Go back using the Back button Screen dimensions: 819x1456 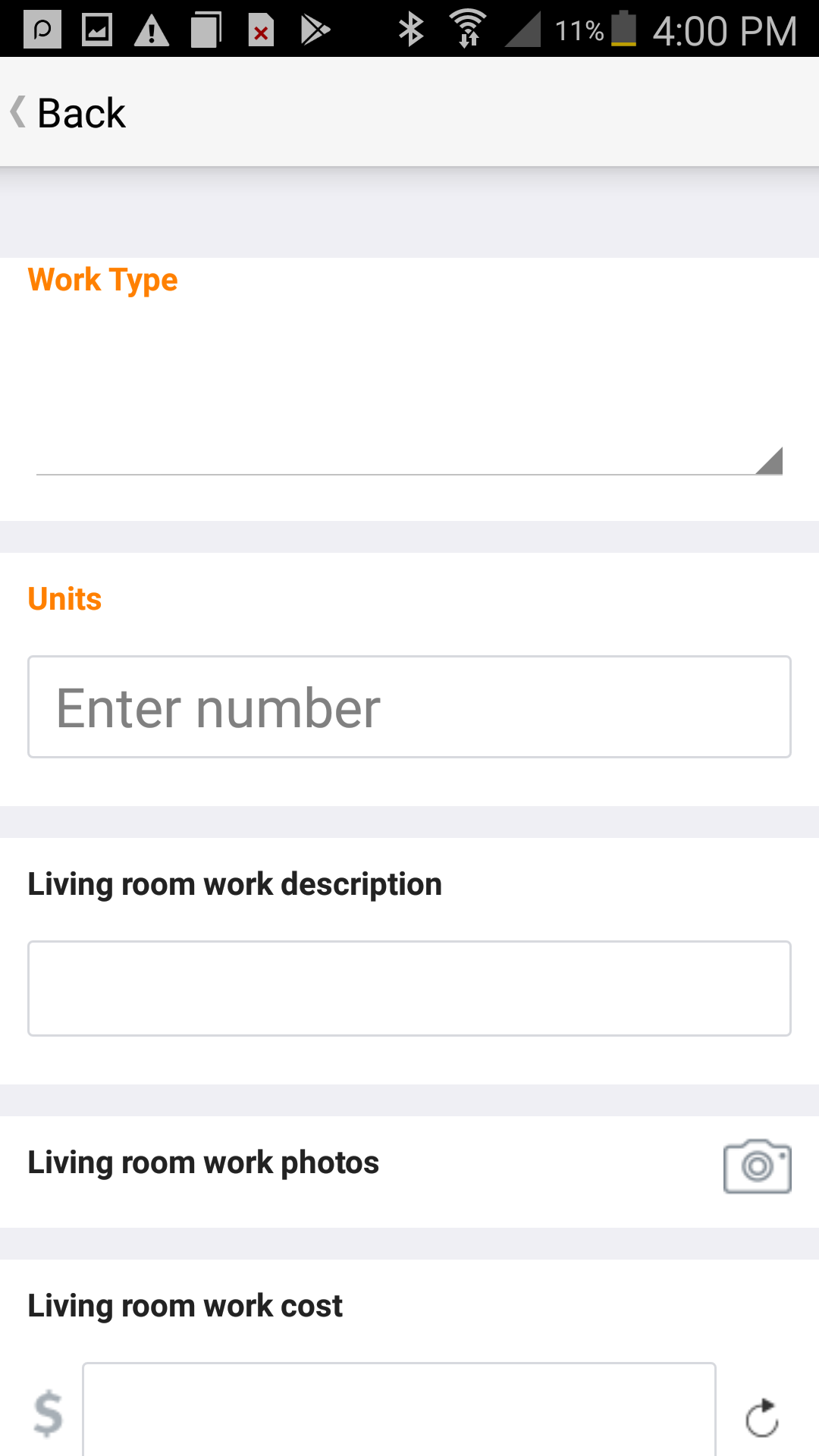tap(68, 113)
